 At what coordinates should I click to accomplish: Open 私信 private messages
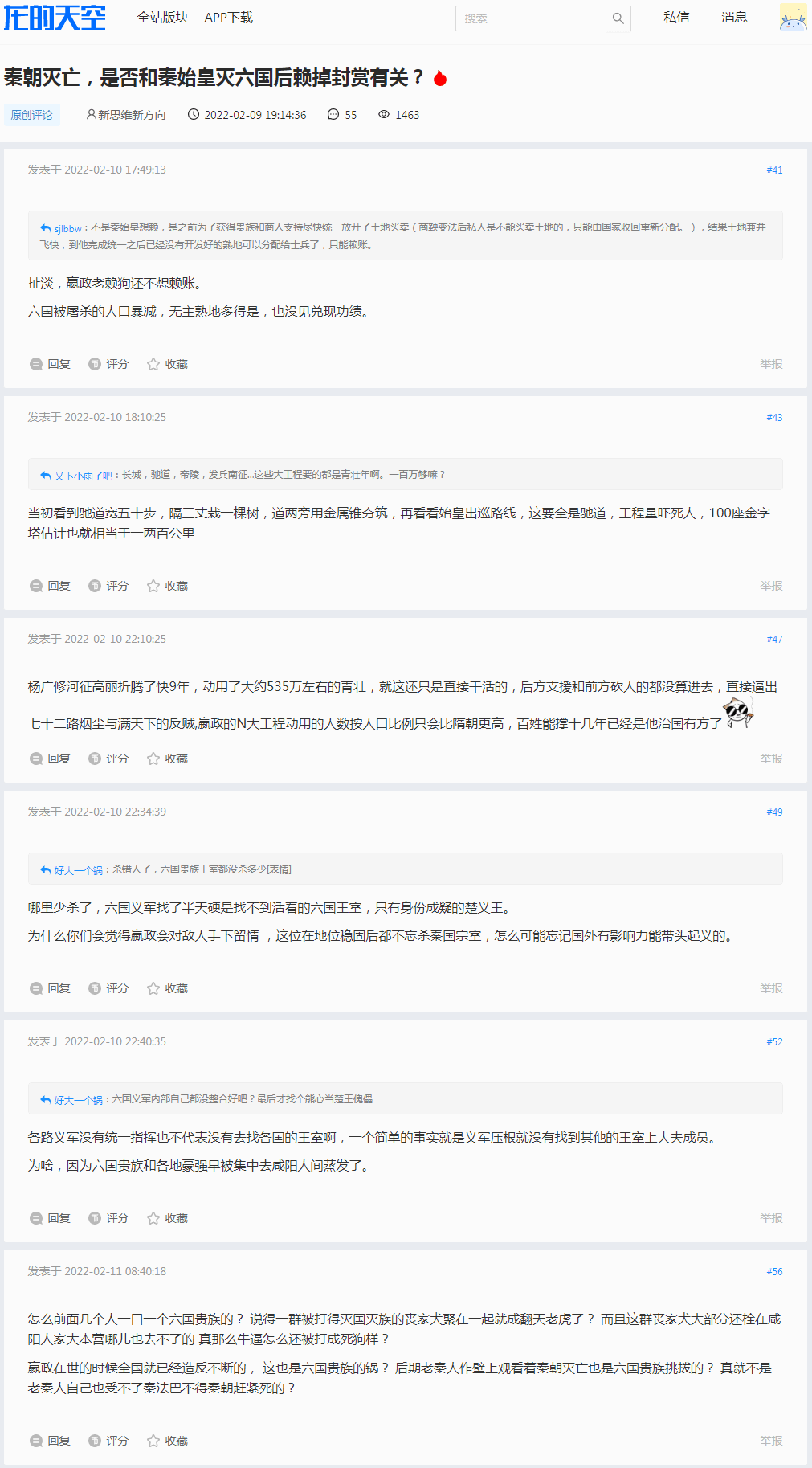click(675, 18)
